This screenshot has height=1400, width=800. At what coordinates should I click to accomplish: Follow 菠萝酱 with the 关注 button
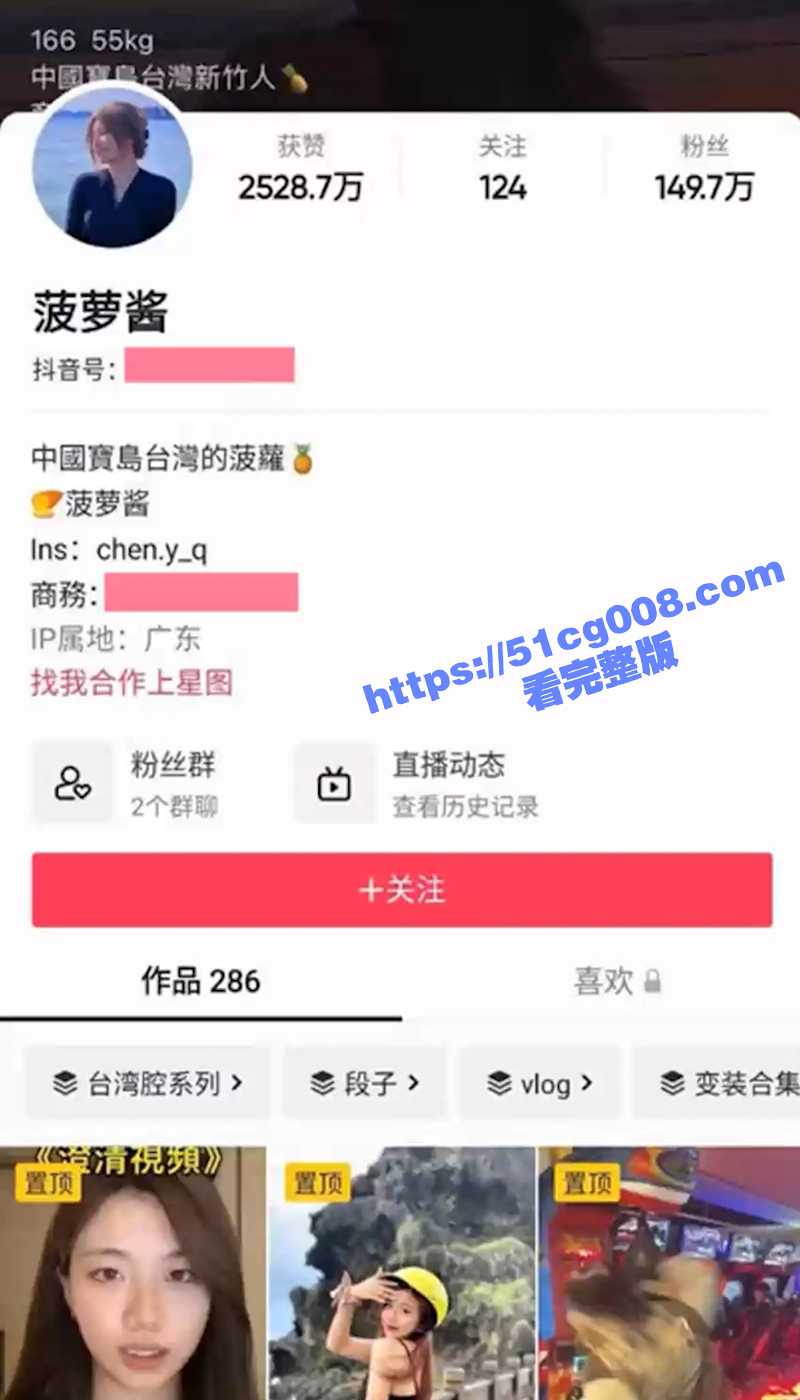pos(402,889)
